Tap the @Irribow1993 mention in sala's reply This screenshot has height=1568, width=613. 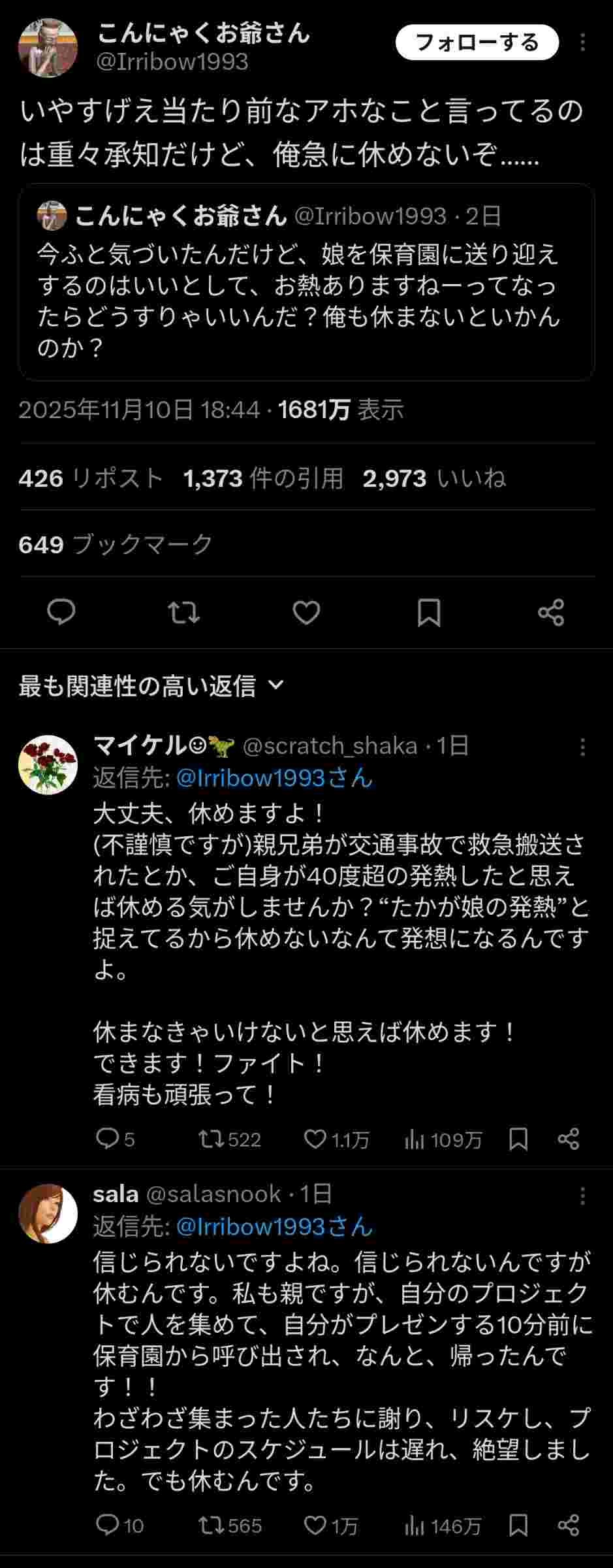pyautogui.click(x=274, y=1226)
